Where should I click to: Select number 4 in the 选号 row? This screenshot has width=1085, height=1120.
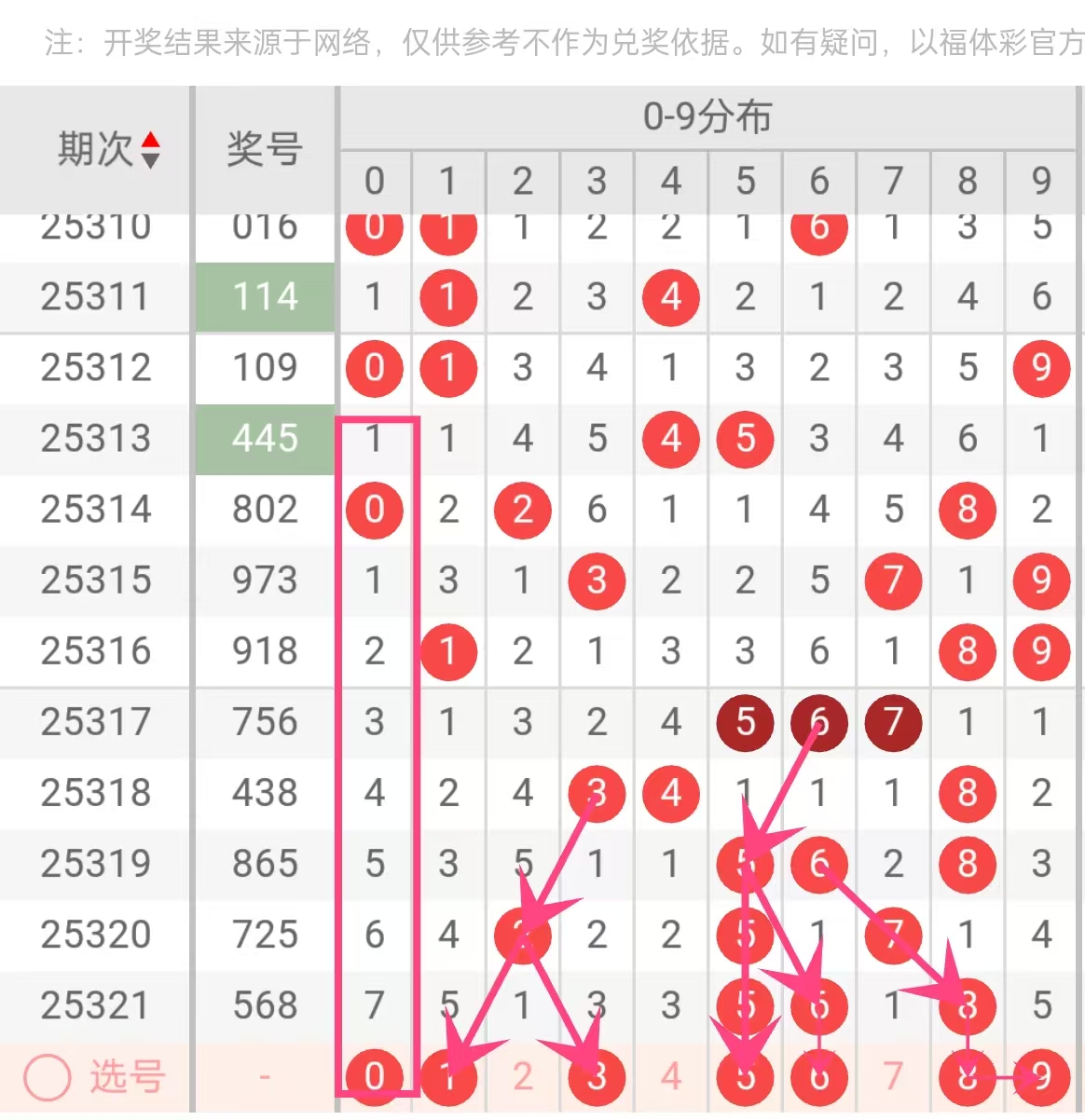click(x=671, y=1077)
